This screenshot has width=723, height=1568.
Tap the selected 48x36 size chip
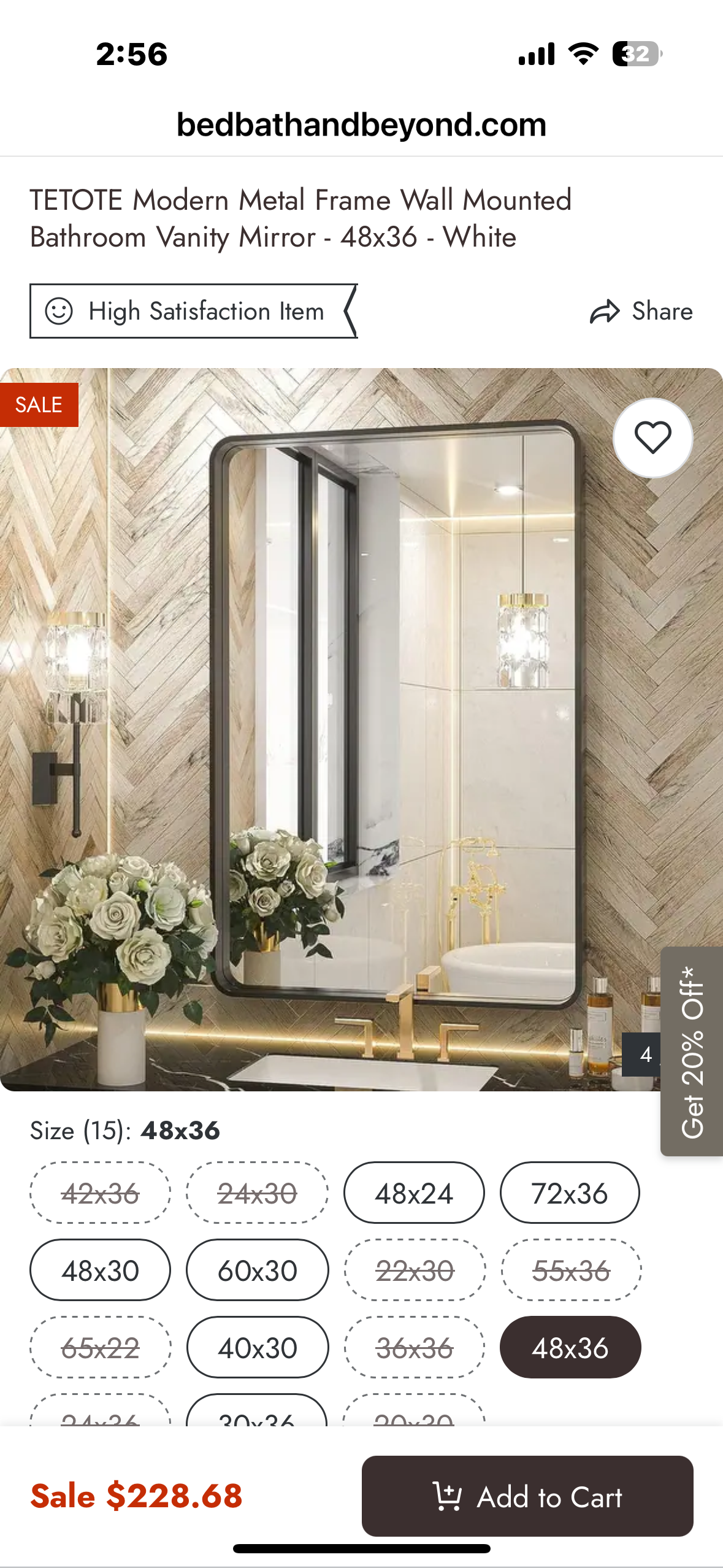click(570, 1348)
